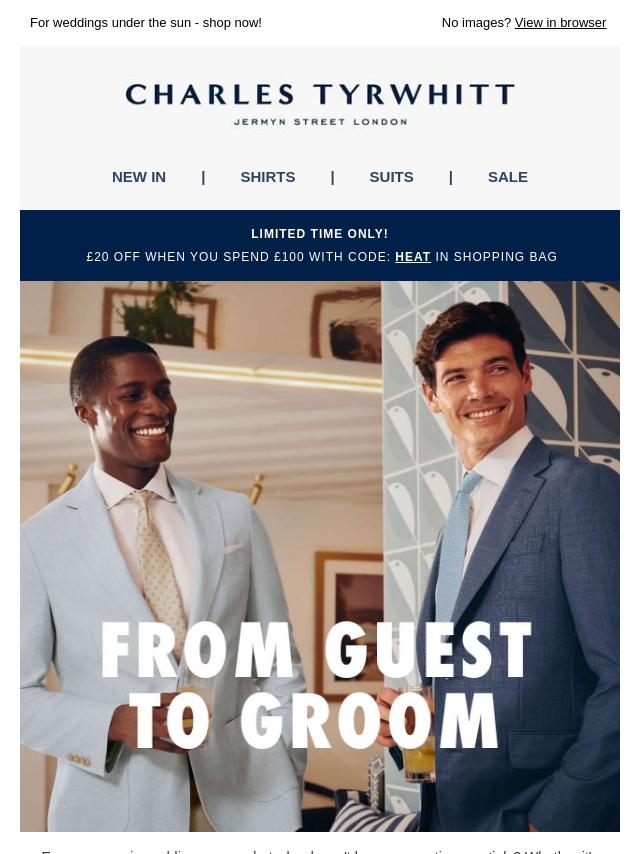Go to the SHIRTS category

click(267, 177)
